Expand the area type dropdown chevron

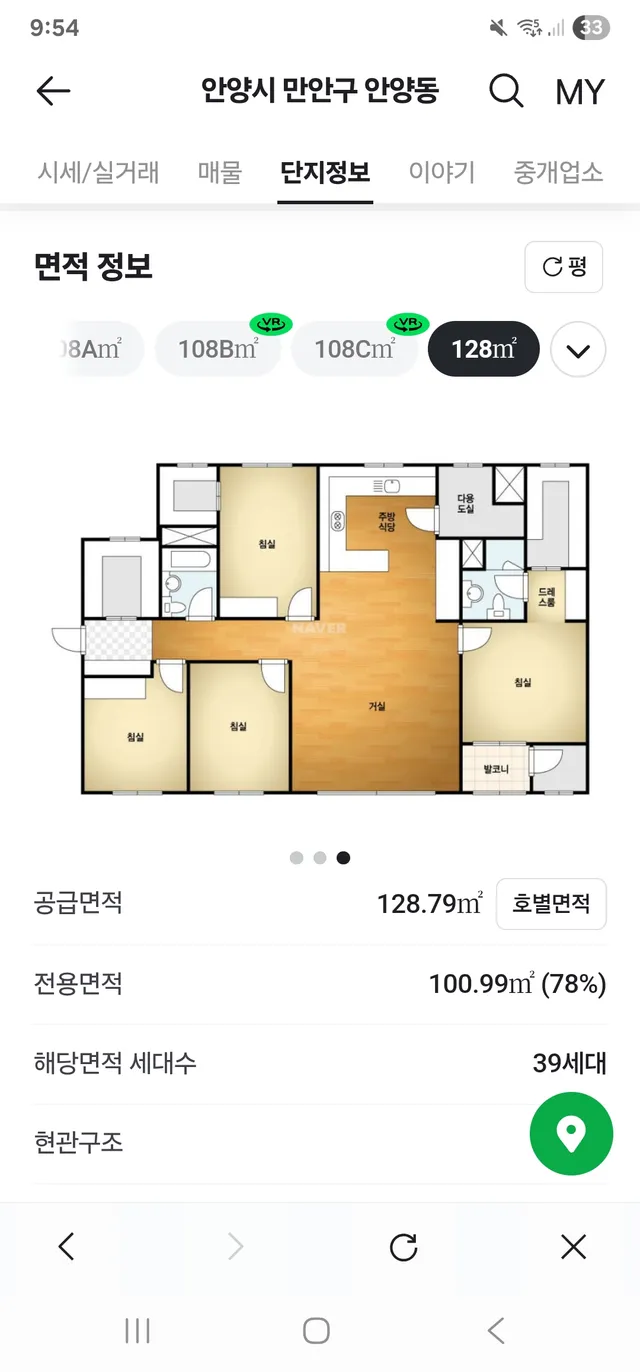578,350
